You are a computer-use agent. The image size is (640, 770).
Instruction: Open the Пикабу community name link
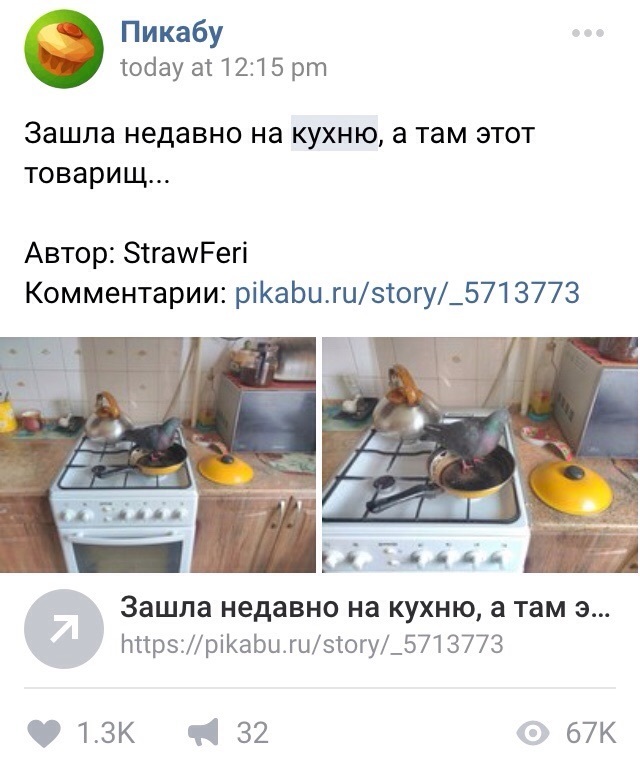click(171, 32)
